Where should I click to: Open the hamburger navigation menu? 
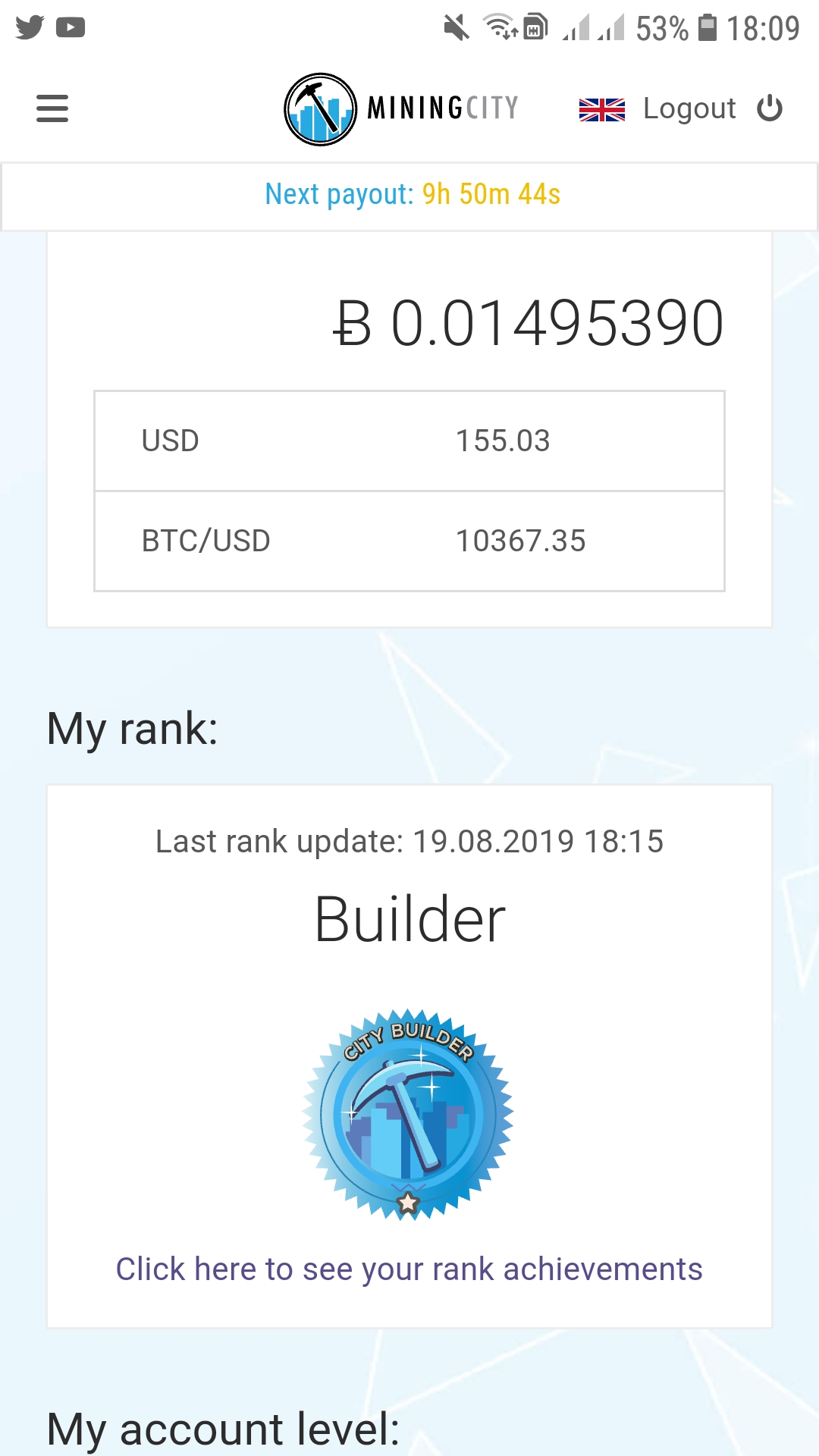52,108
